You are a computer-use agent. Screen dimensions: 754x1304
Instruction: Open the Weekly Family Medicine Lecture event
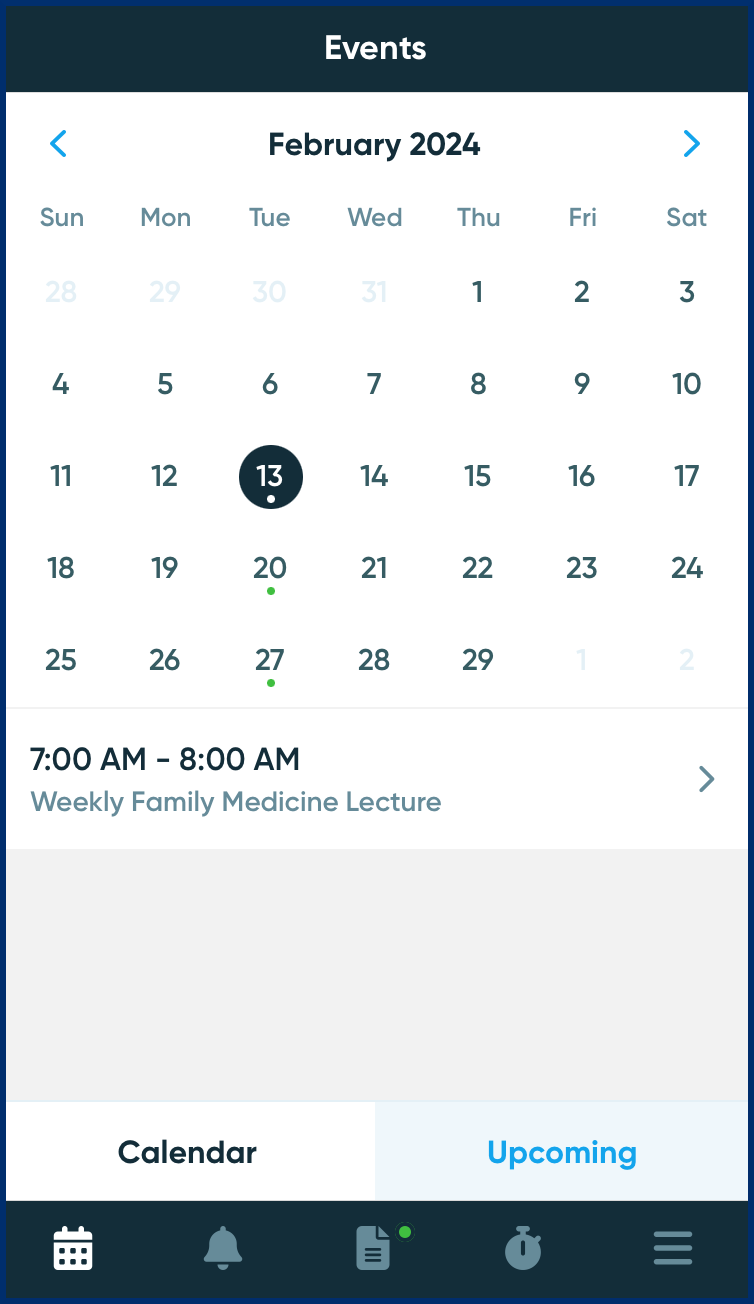[236, 802]
